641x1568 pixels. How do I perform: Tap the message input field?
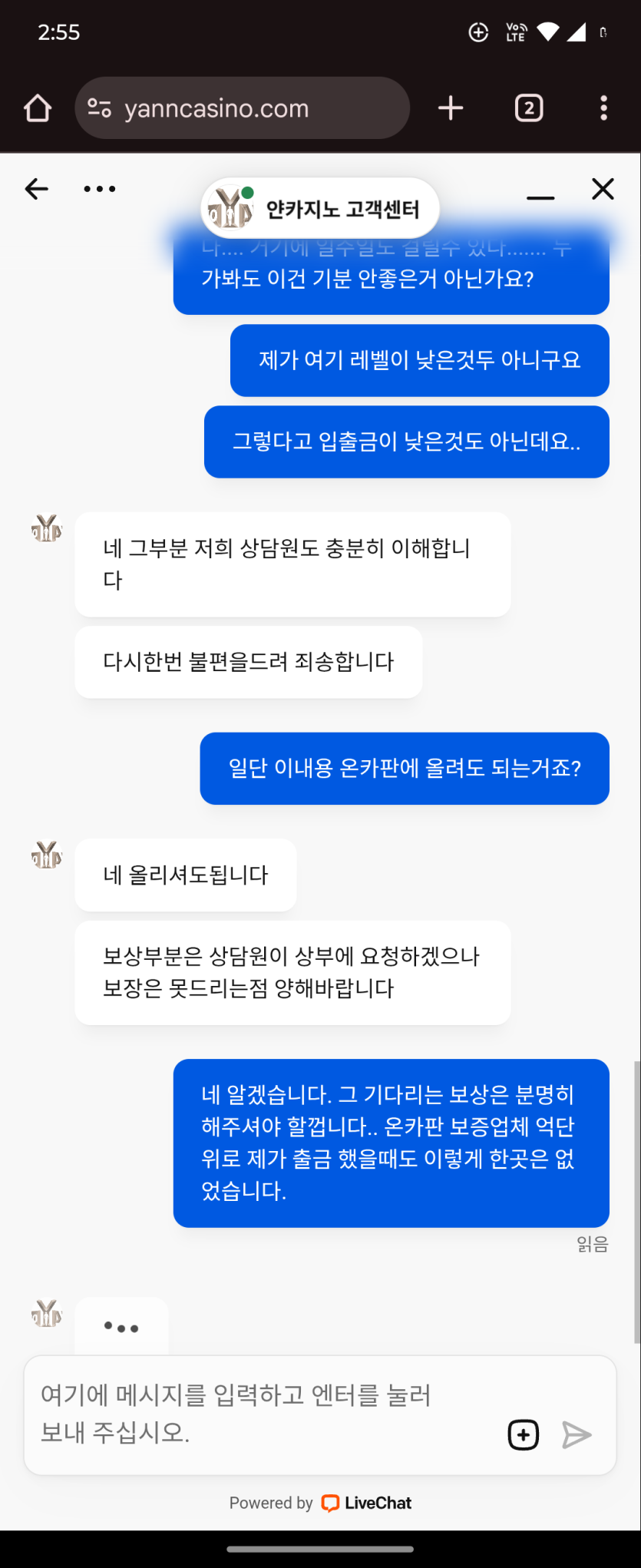(x=261, y=1414)
